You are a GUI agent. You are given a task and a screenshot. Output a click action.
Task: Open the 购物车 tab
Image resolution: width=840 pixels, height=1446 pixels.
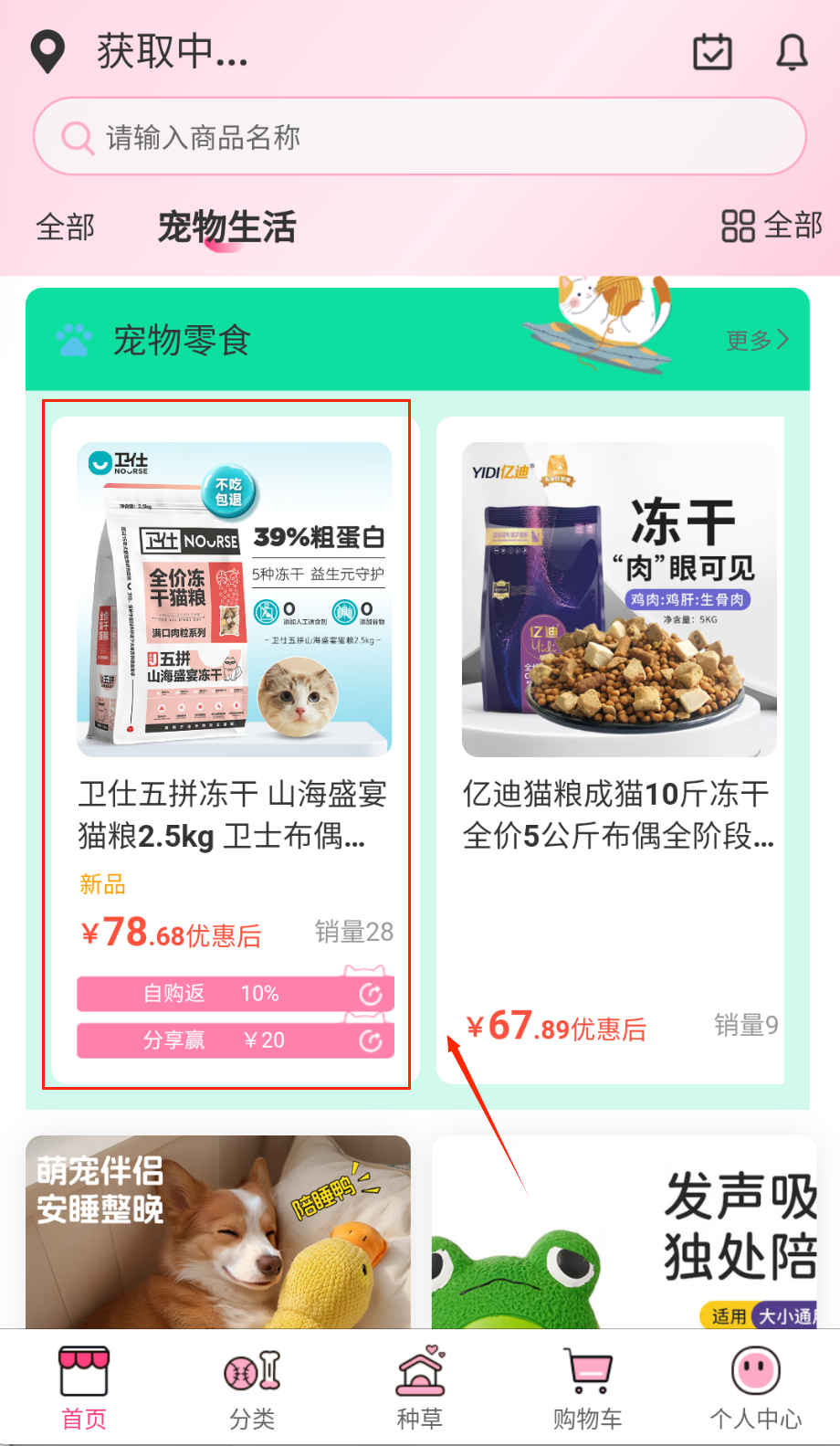pos(588,1387)
